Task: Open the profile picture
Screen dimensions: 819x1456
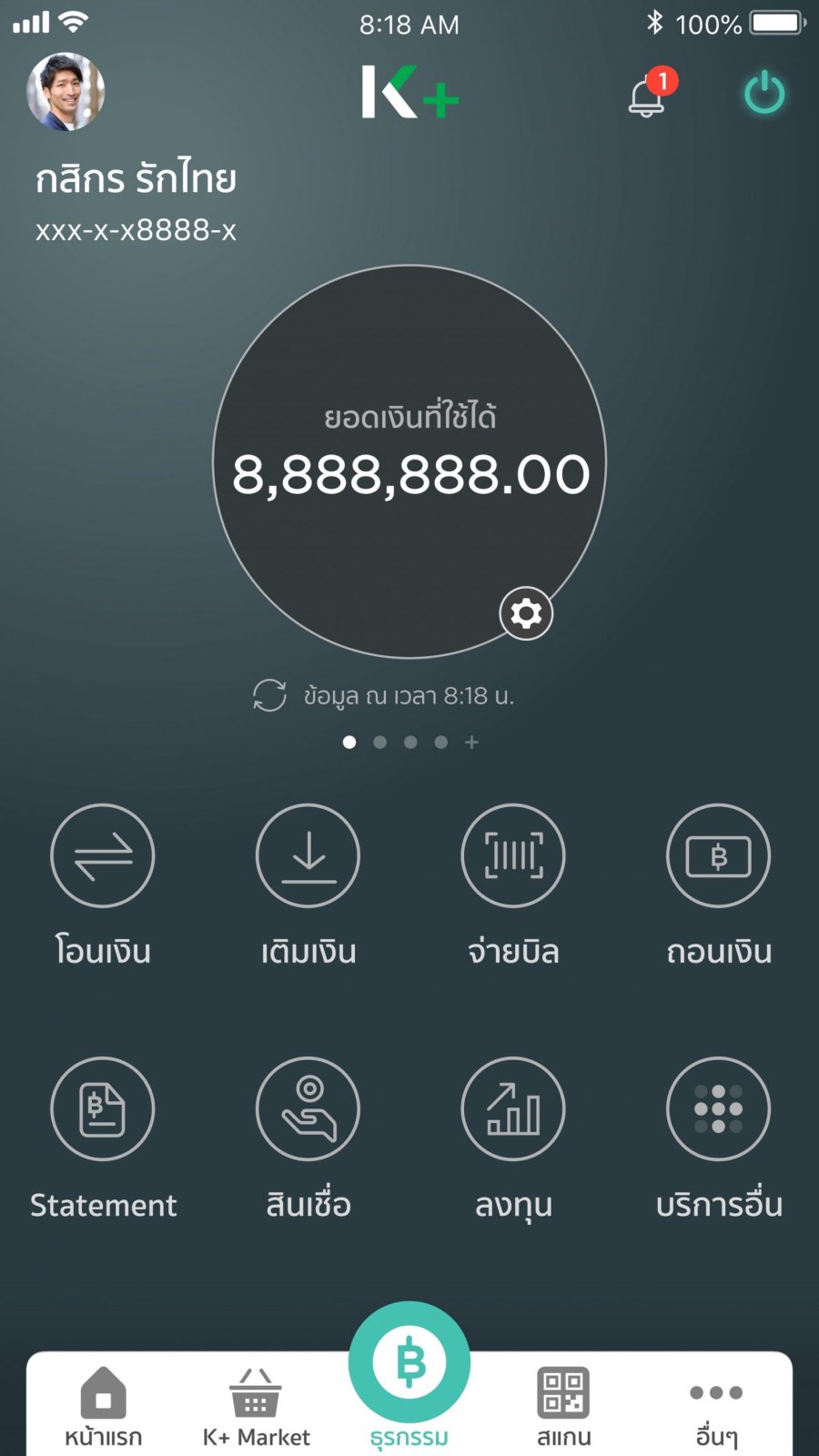Action: 66,91
